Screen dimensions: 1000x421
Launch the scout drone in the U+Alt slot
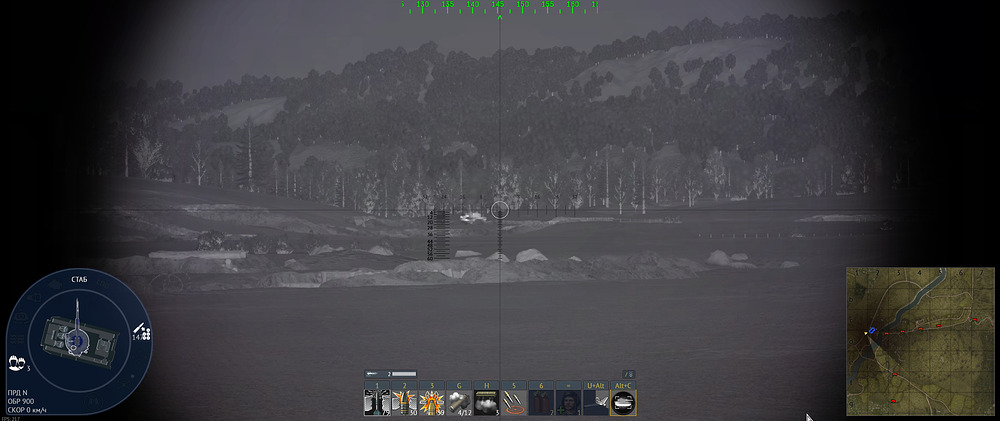pyautogui.click(x=596, y=402)
